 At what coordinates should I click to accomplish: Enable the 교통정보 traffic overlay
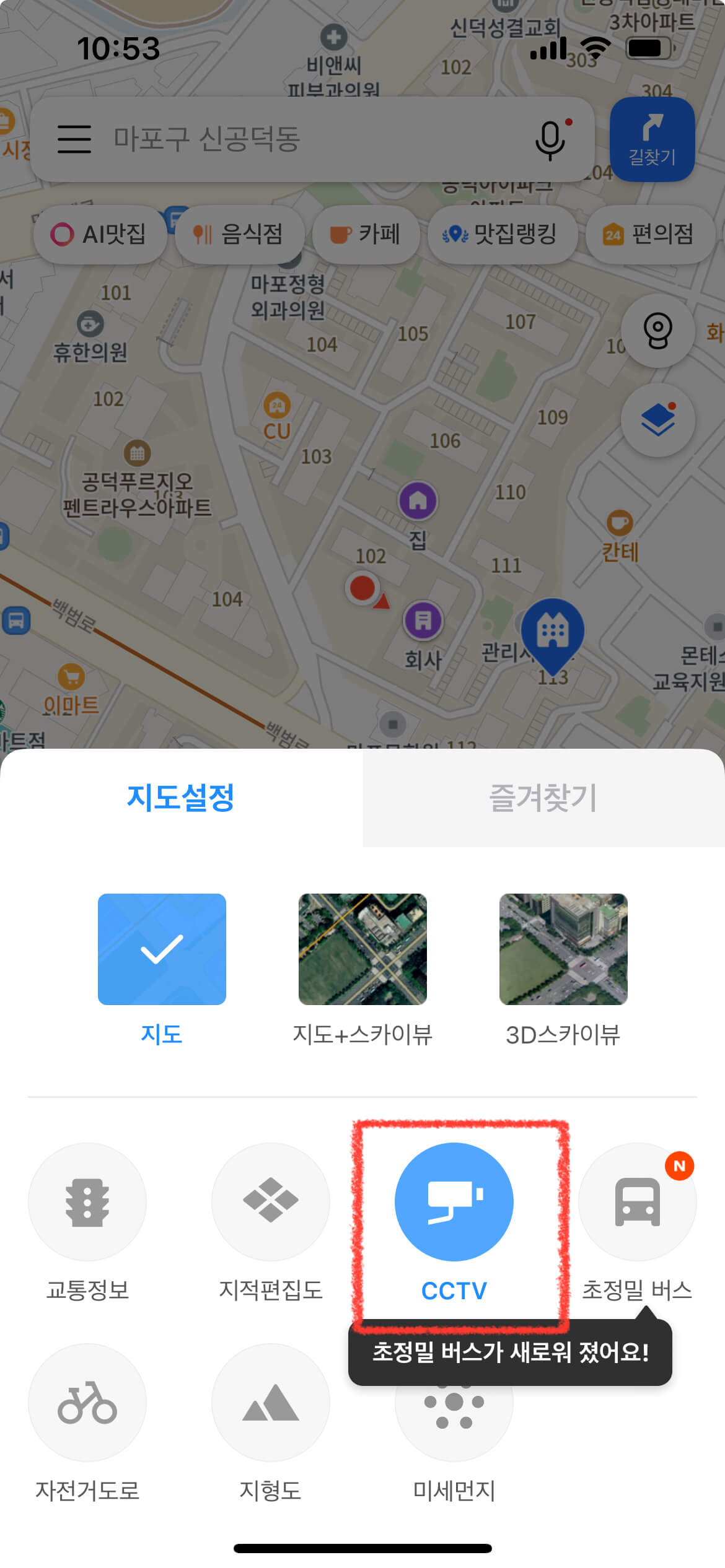(x=87, y=1201)
